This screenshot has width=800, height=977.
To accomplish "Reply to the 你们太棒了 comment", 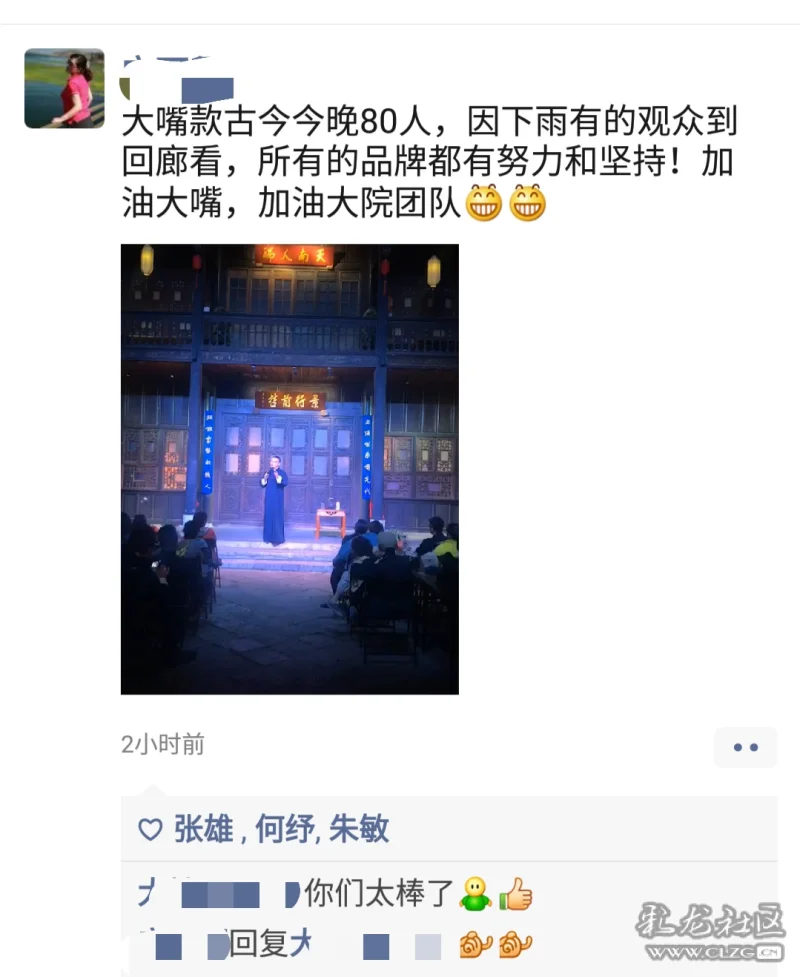I will click(380, 893).
